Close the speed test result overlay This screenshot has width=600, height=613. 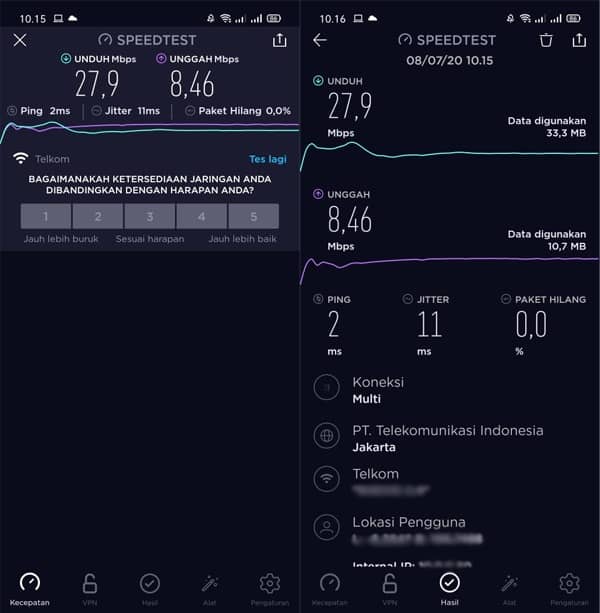click(19, 40)
